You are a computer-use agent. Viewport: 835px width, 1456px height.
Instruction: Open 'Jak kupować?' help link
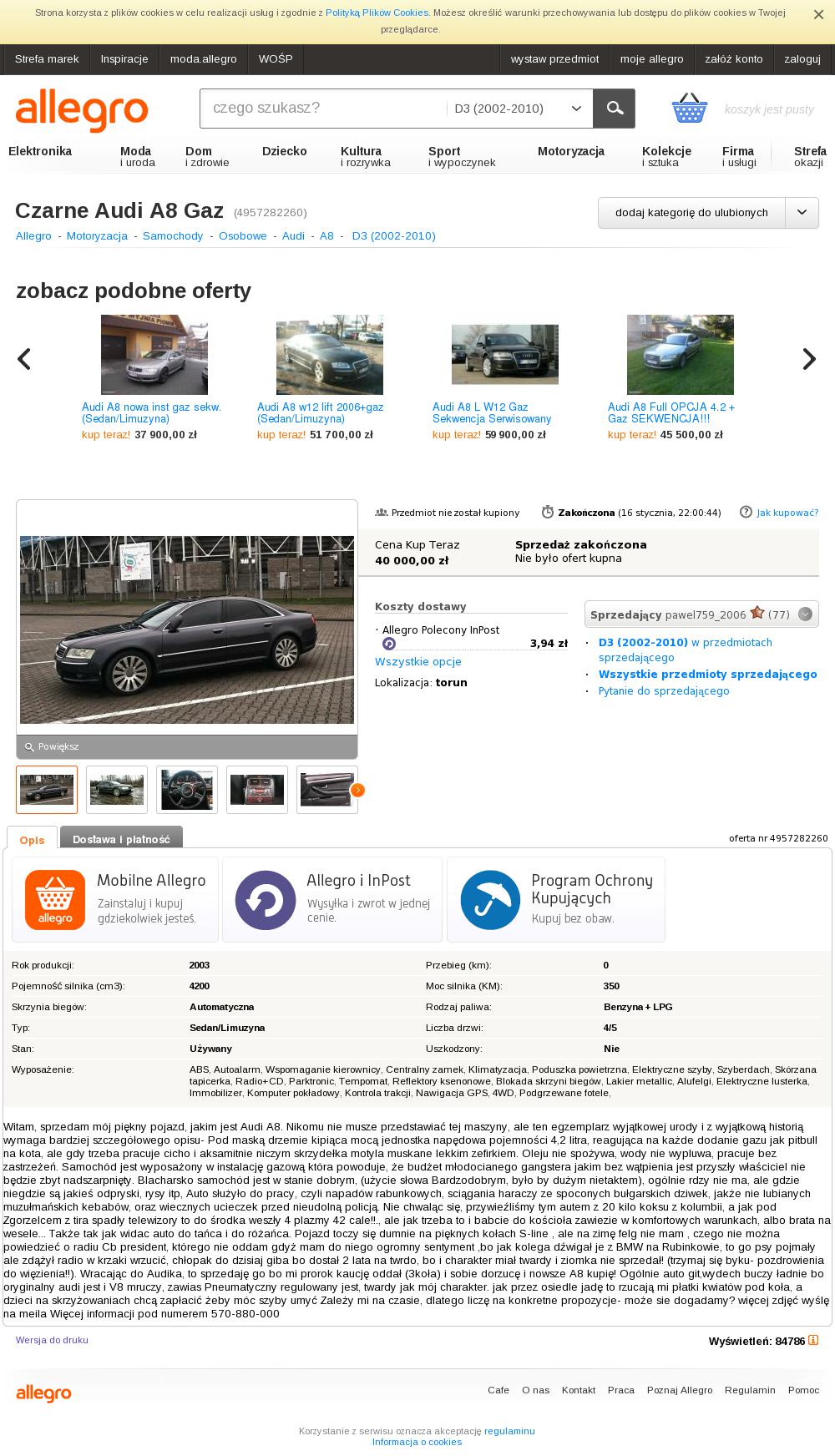point(787,513)
